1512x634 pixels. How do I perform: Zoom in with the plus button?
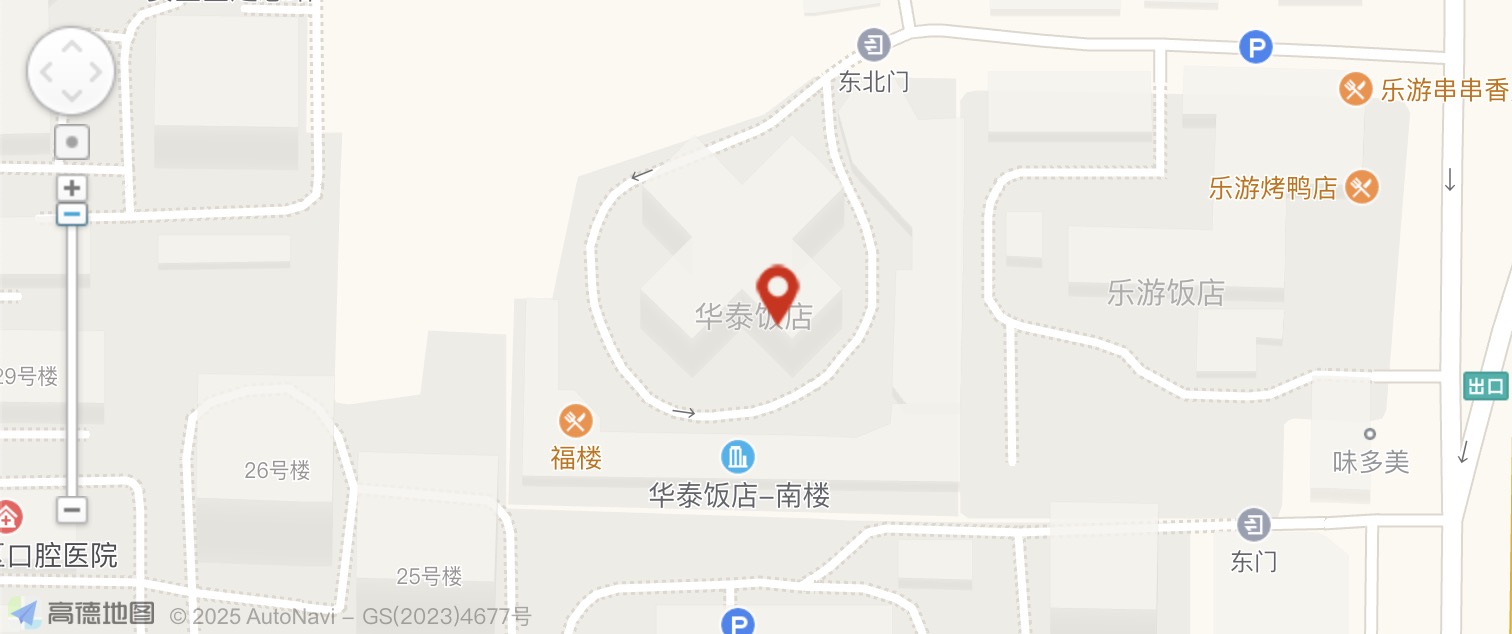coord(71,187)
